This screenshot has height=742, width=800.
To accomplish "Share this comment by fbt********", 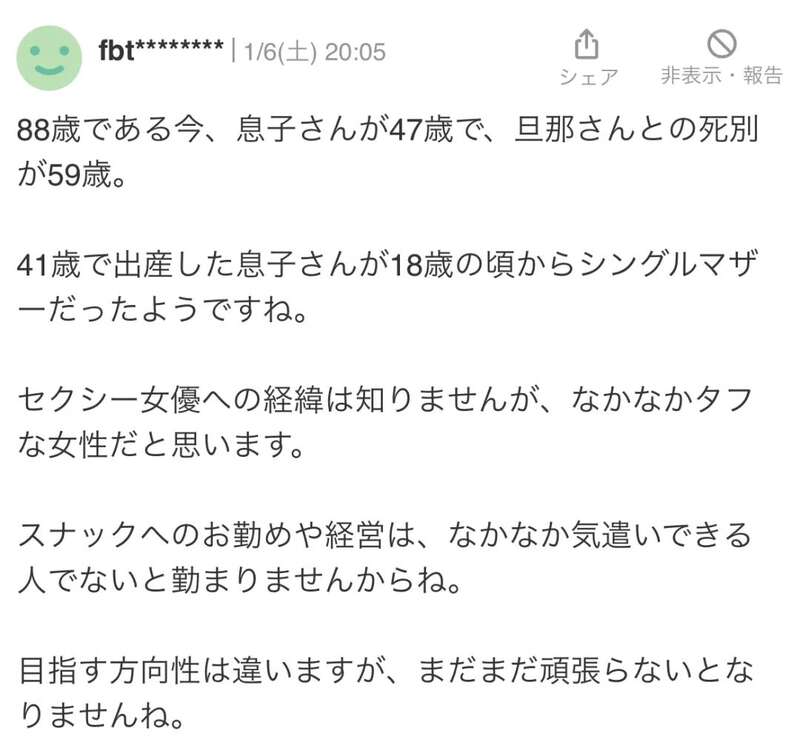I will coord(588,55).
